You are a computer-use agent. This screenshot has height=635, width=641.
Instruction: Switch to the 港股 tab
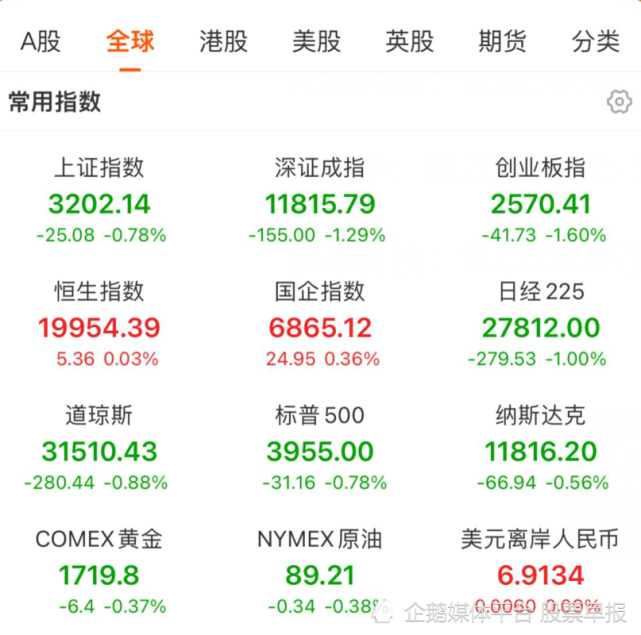click(223, 41)
